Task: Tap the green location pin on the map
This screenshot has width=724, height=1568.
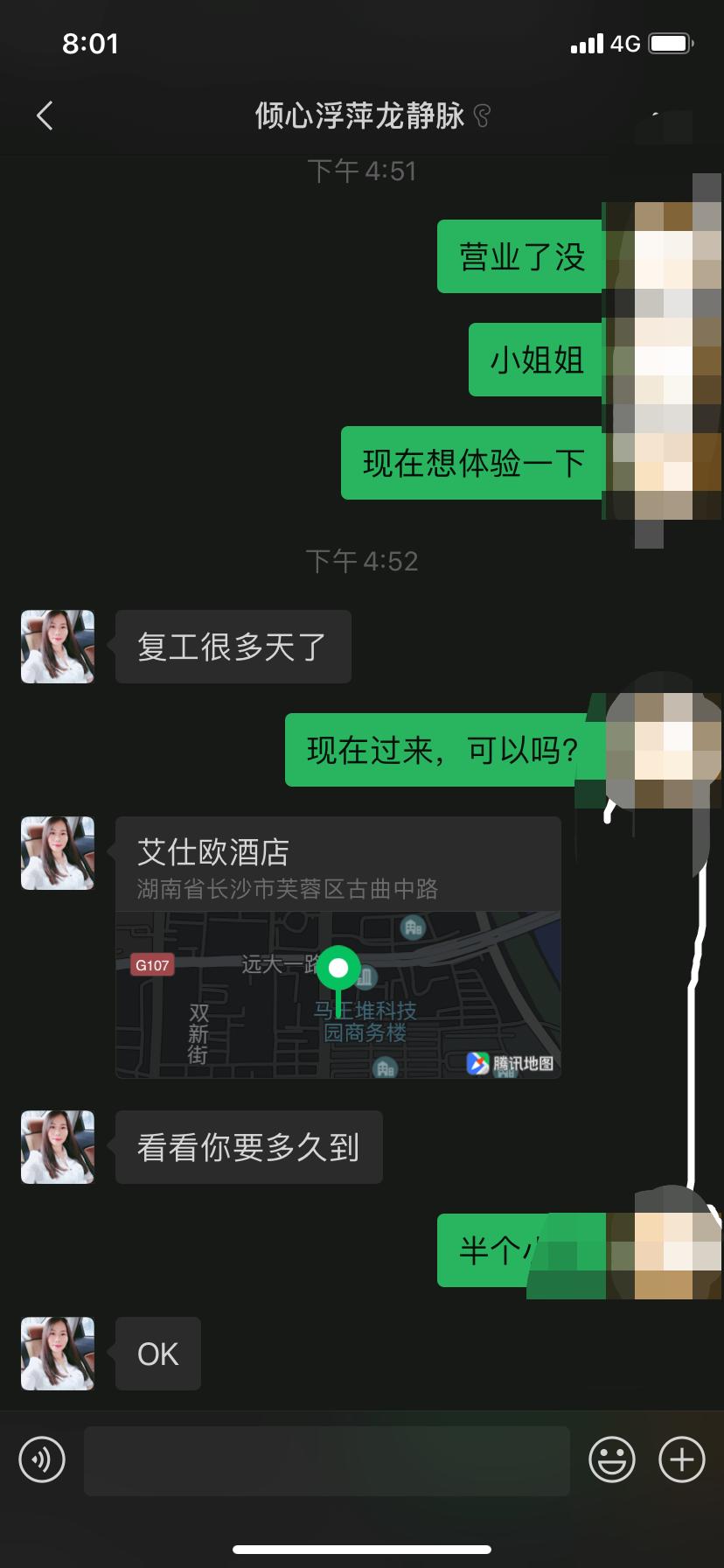Action: tap(338, 969)
